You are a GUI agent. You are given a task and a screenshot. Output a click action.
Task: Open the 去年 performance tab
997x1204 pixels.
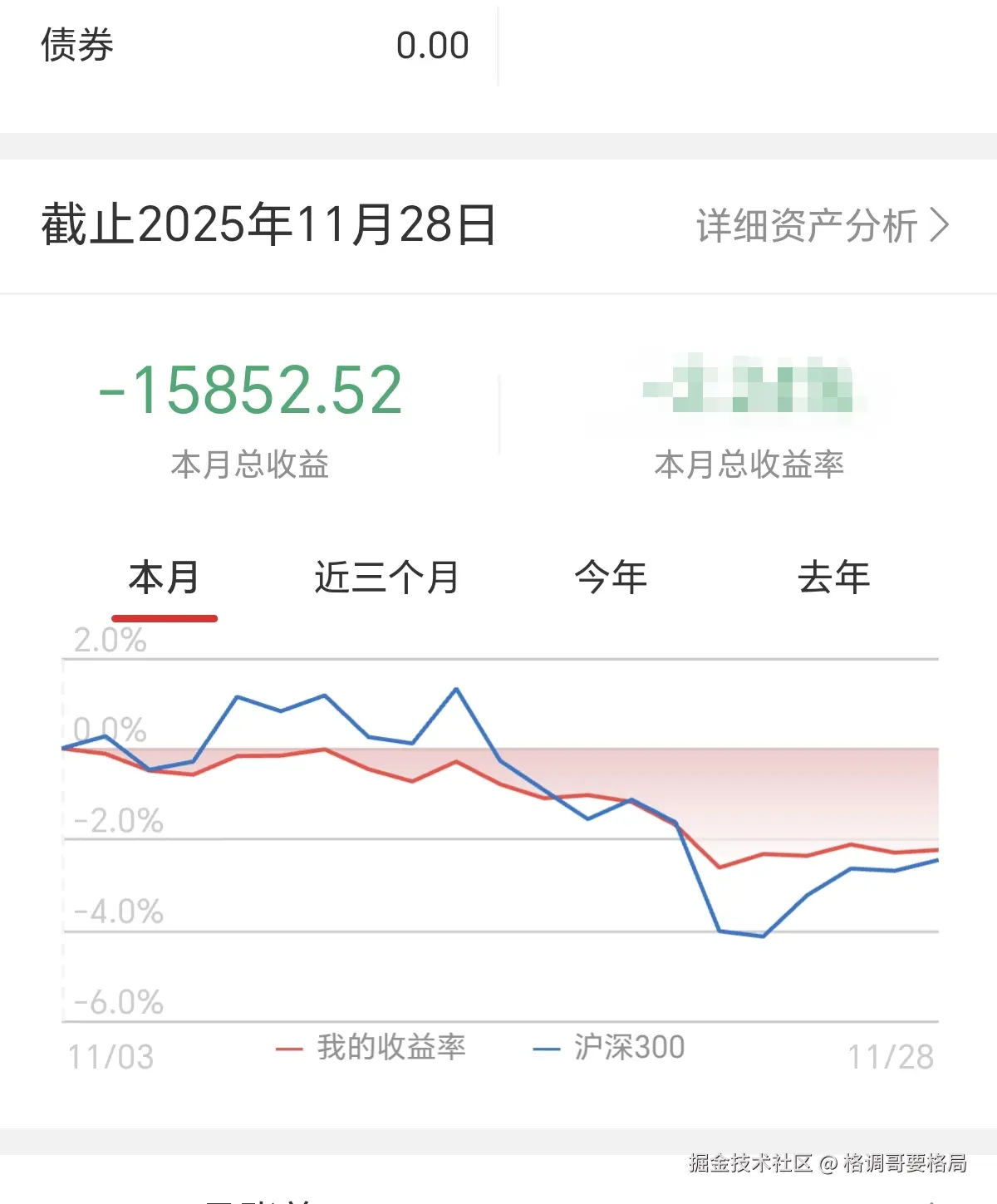[x=835, y=577]
